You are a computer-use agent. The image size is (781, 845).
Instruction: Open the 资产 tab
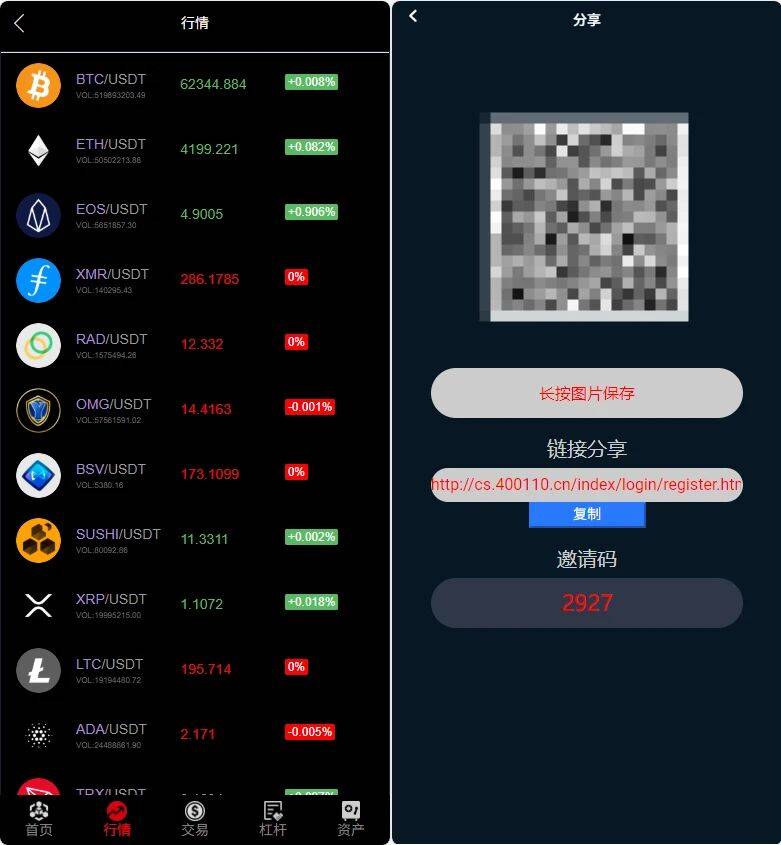pos(350,818)
